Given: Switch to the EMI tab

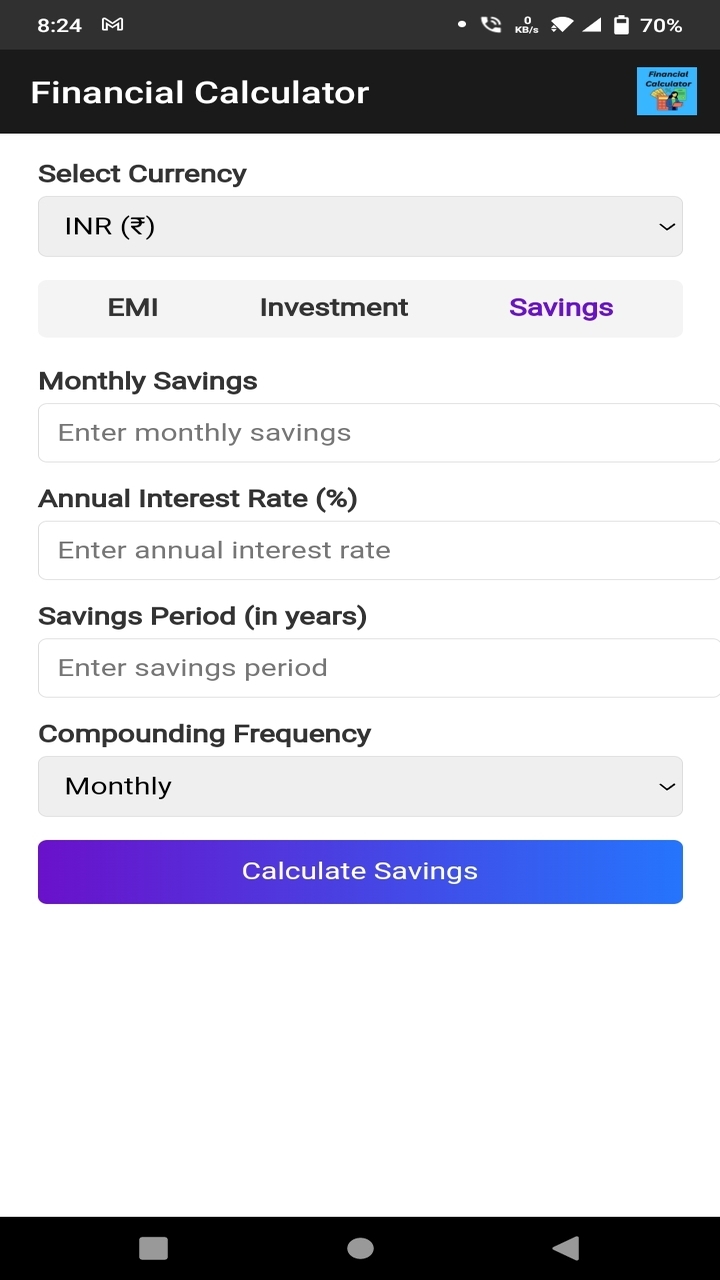Looking at the screenshot, I should click(x=132, y=307).
